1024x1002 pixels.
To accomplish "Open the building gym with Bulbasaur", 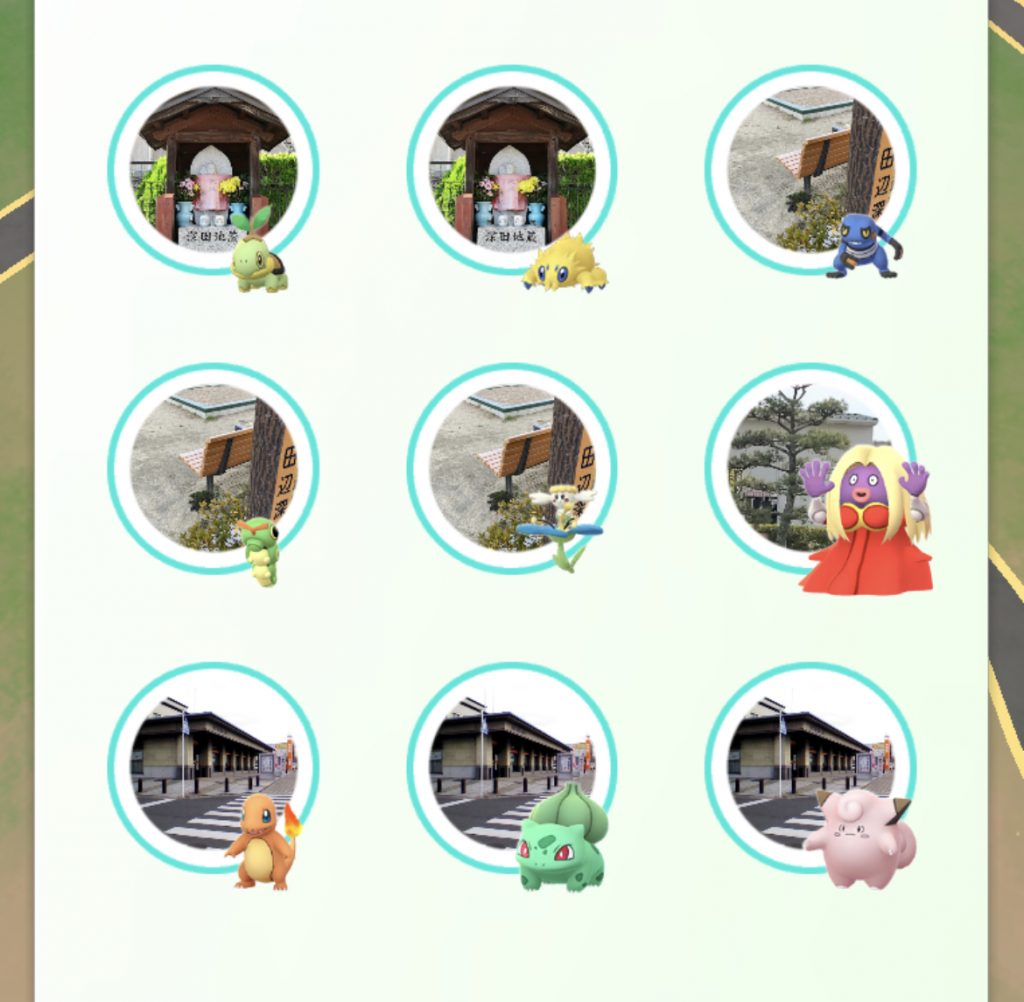I will pos(511,766).
